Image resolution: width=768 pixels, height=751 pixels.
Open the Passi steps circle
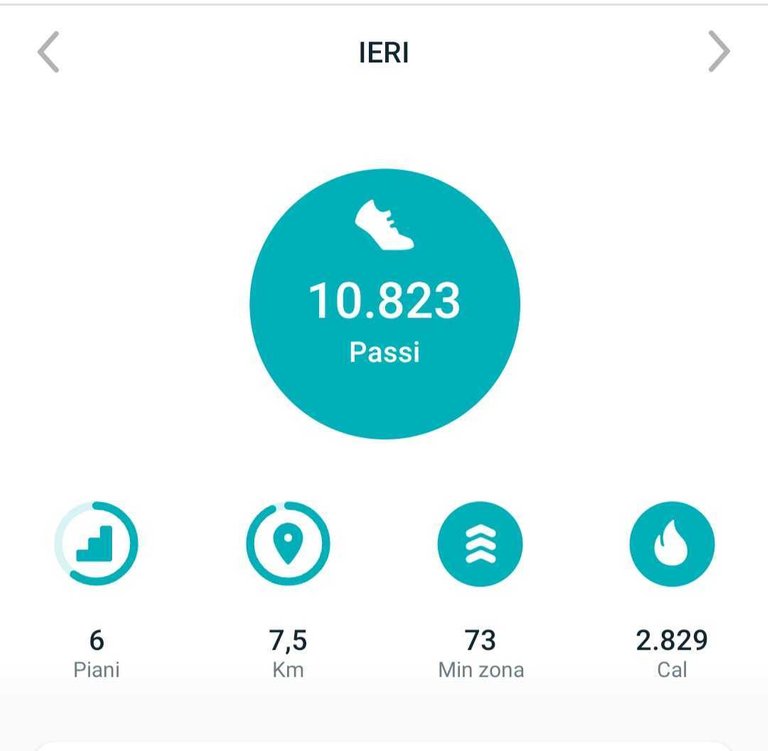[384, 302]
